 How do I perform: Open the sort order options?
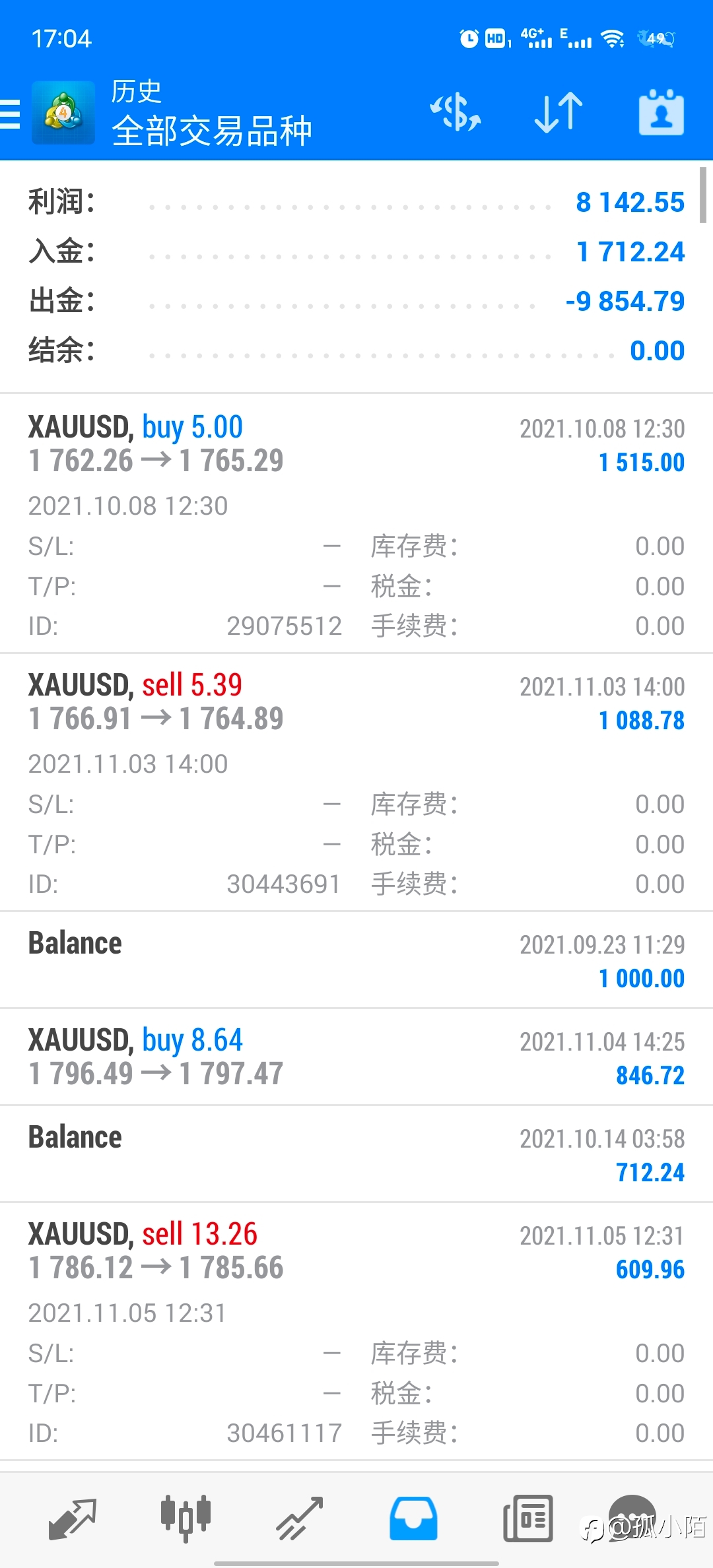pyautogui.click(x=559, y=112)
